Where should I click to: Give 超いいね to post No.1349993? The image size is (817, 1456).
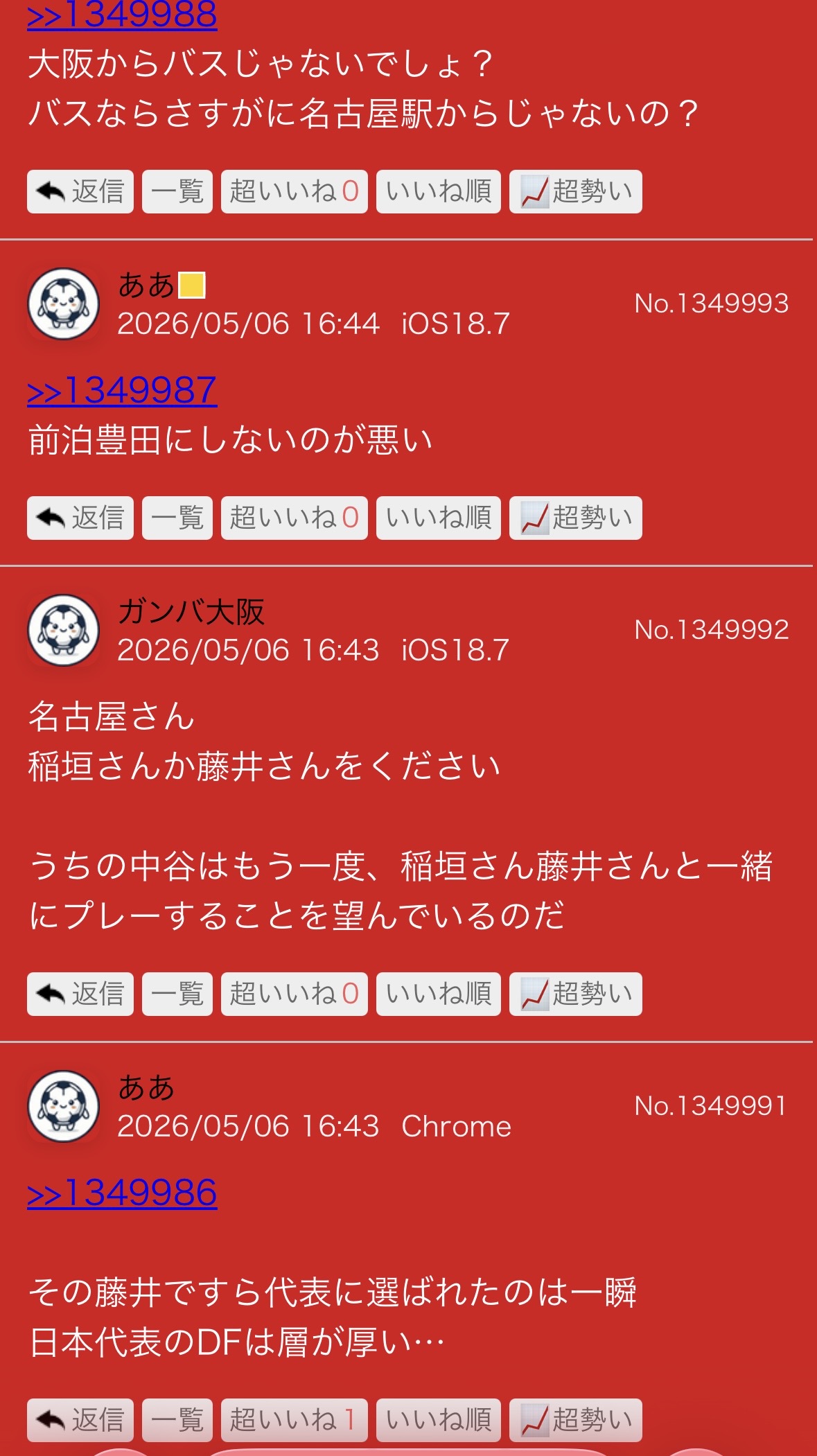[295, 518]
